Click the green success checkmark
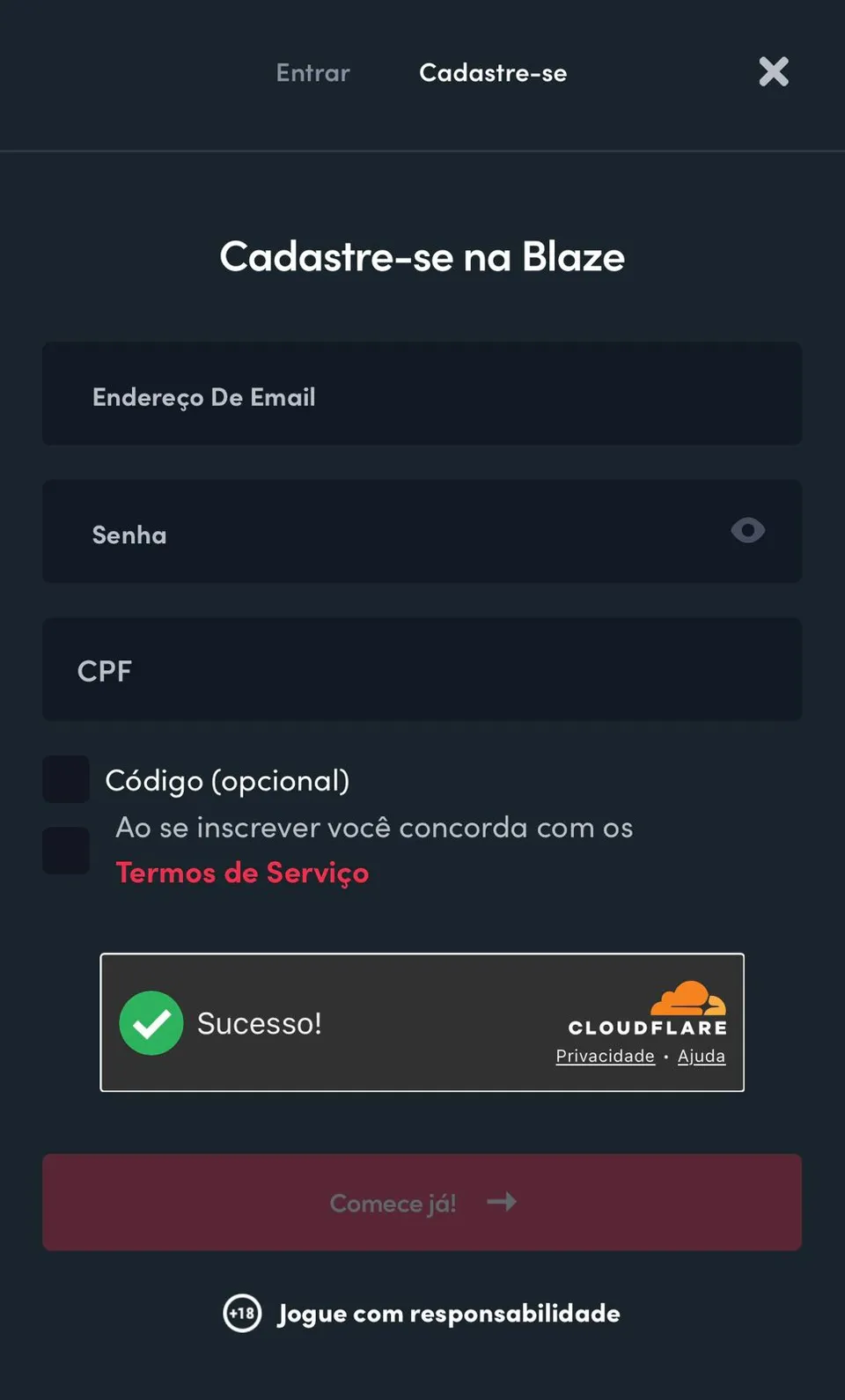 click(151, 1022)
